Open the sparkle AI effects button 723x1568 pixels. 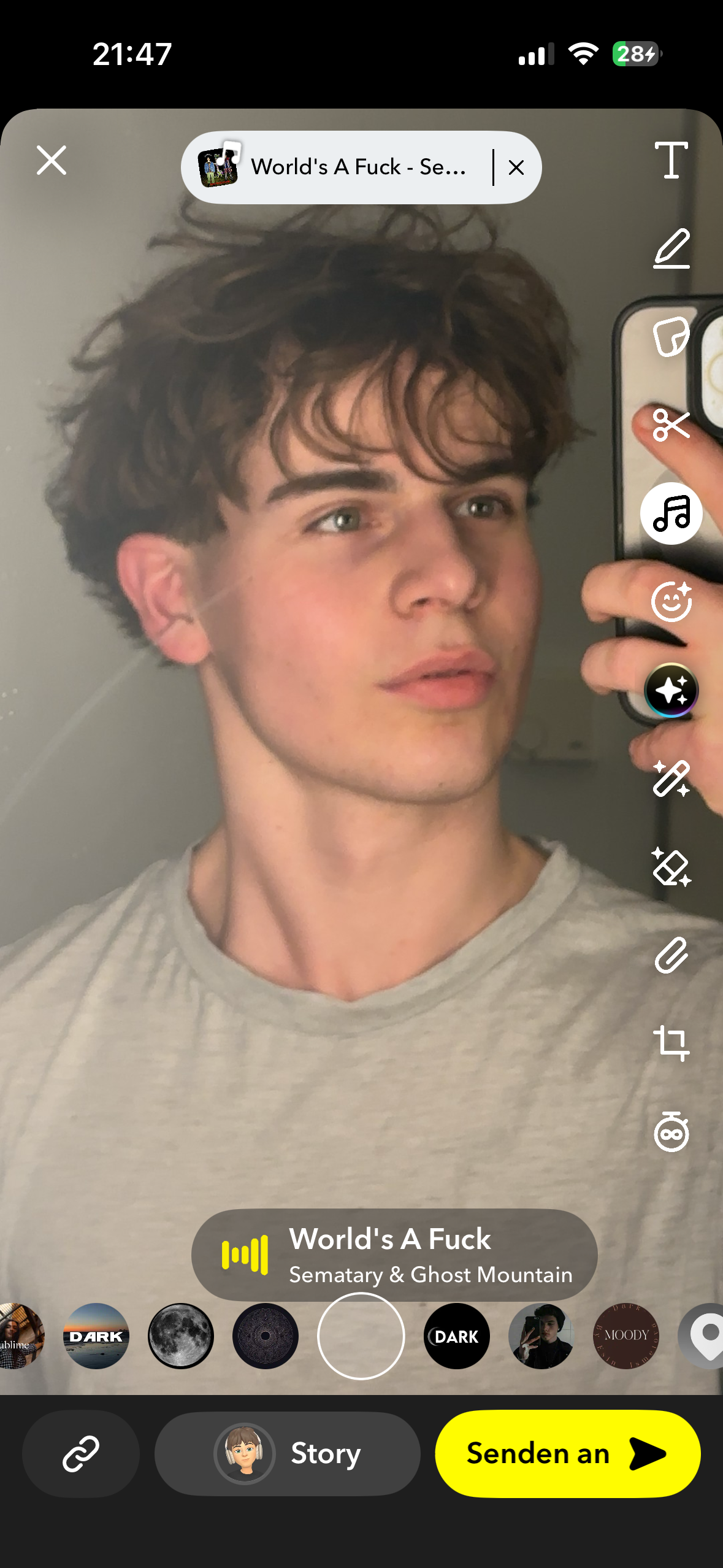point(671,690)
